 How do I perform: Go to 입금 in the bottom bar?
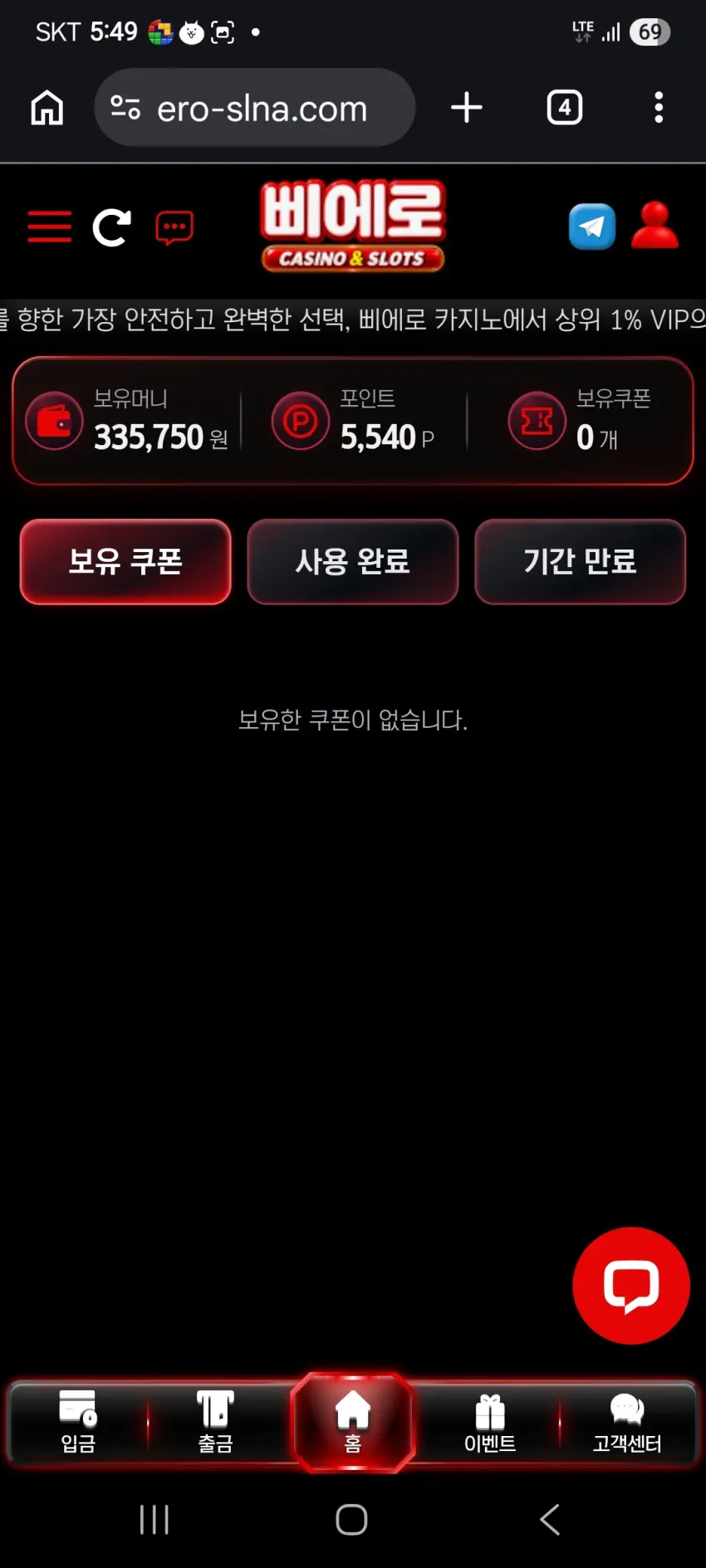point(78,1423)
